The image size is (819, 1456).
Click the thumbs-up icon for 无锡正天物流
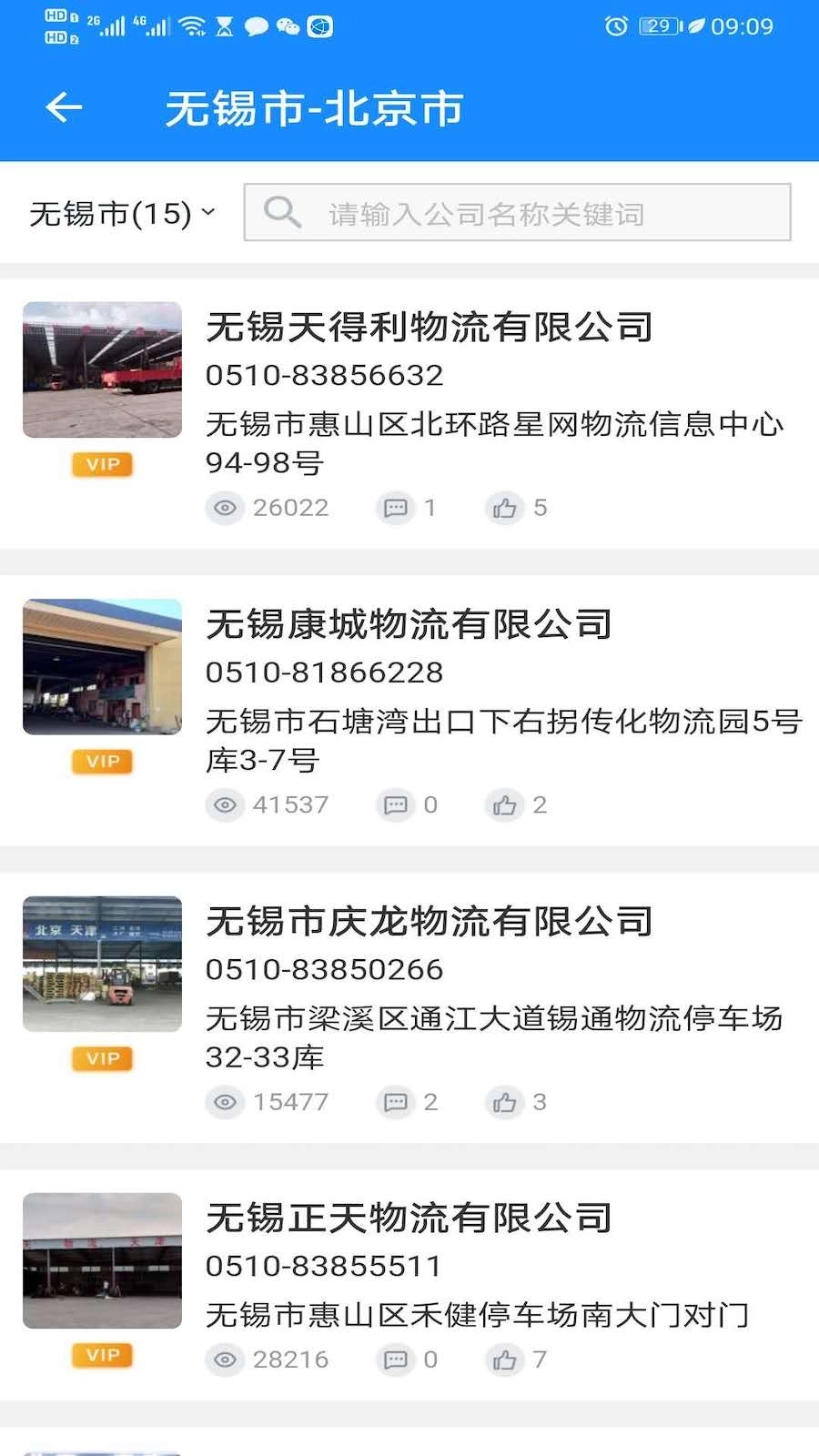(x=506, y=1359)
